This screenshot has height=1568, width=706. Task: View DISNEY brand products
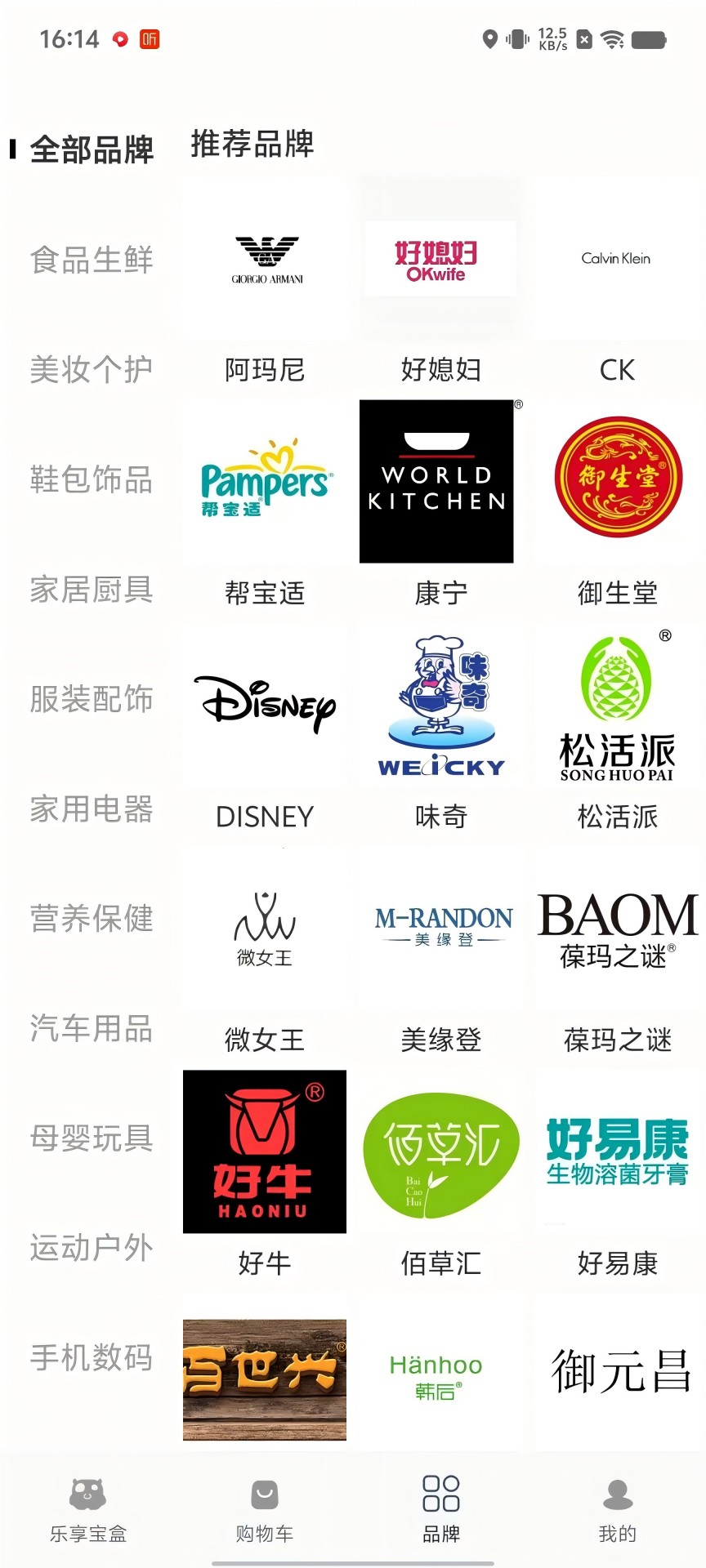(x=265, y=706)
